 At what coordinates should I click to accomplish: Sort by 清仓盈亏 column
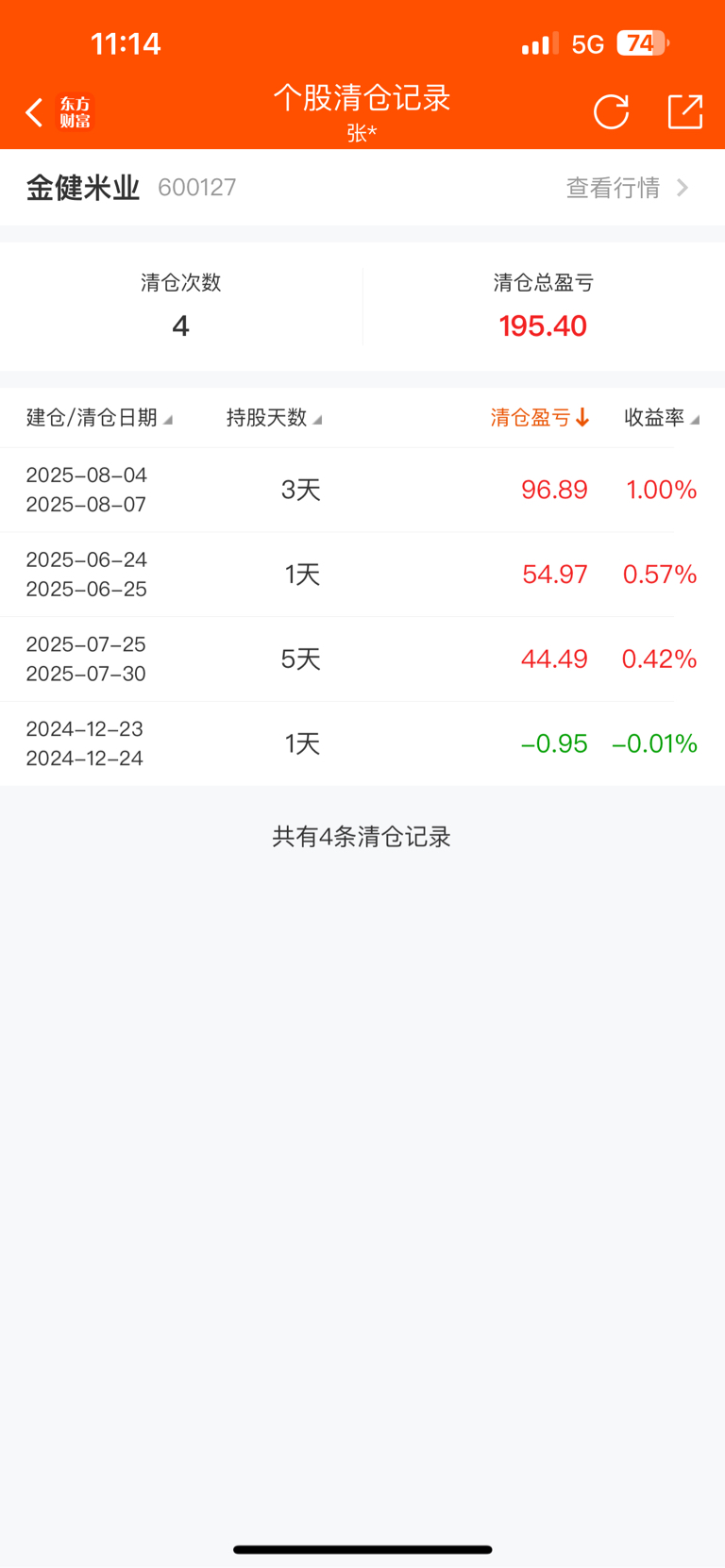tap(540, 418)
